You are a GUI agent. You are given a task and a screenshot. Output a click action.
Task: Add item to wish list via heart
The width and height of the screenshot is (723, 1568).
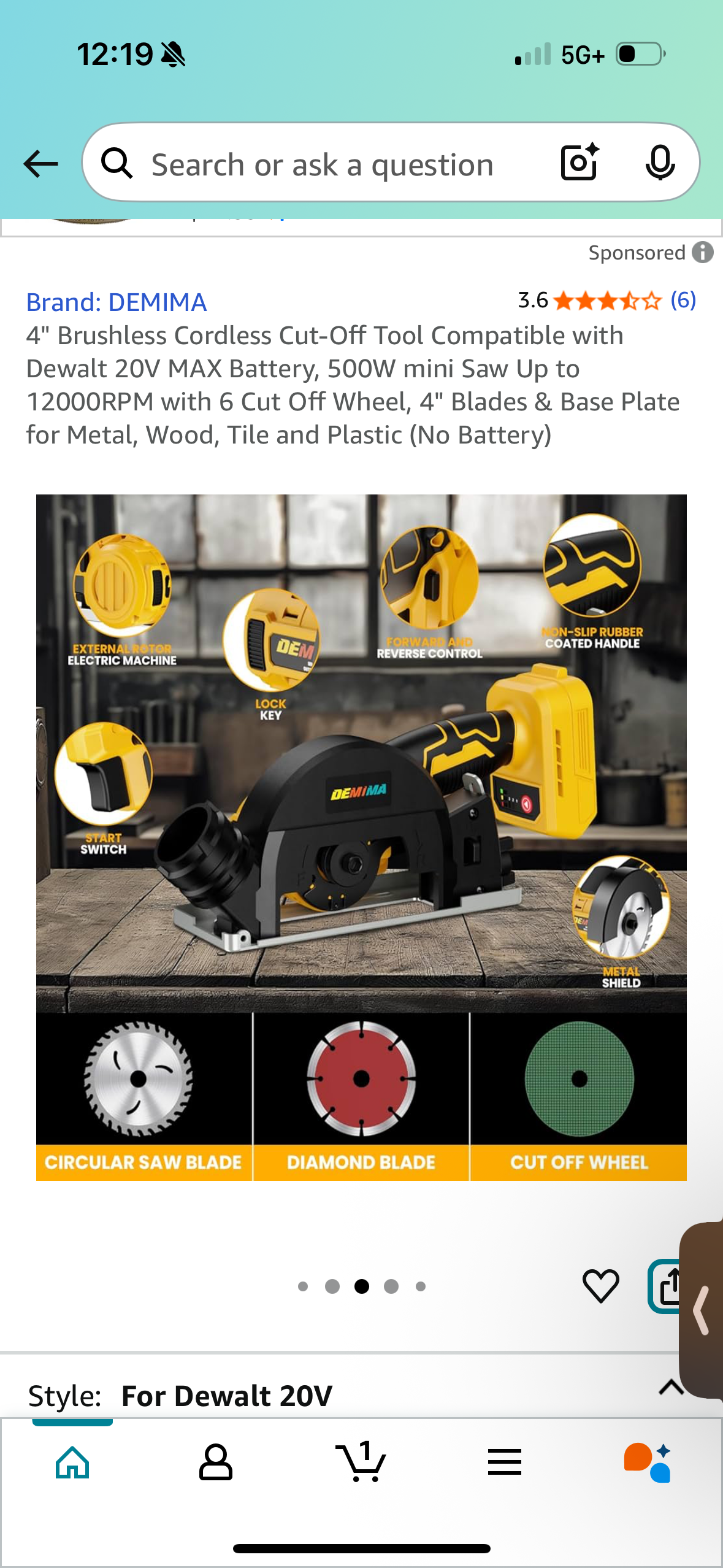click(x=600, y=1285)
